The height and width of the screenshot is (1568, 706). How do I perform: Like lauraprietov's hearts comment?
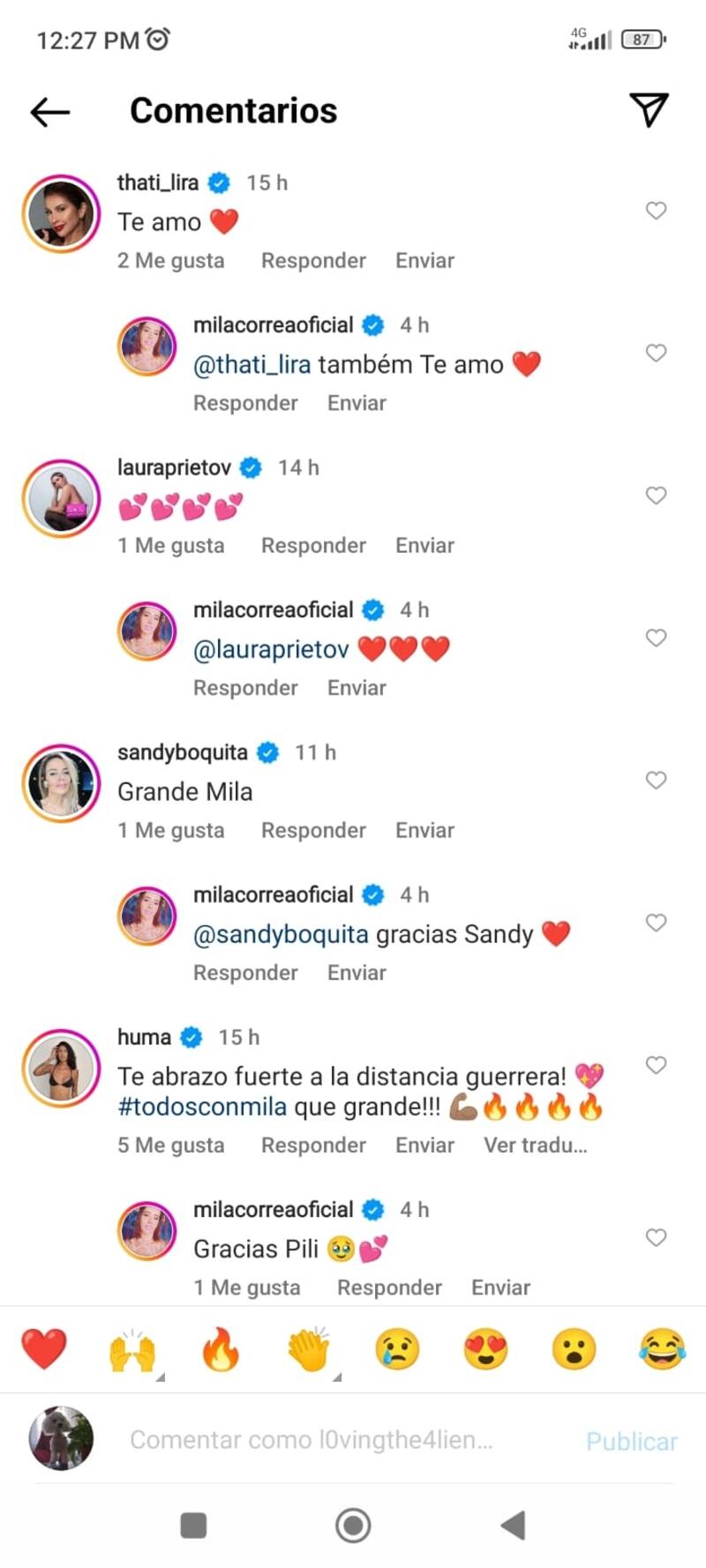coord(656,496)
